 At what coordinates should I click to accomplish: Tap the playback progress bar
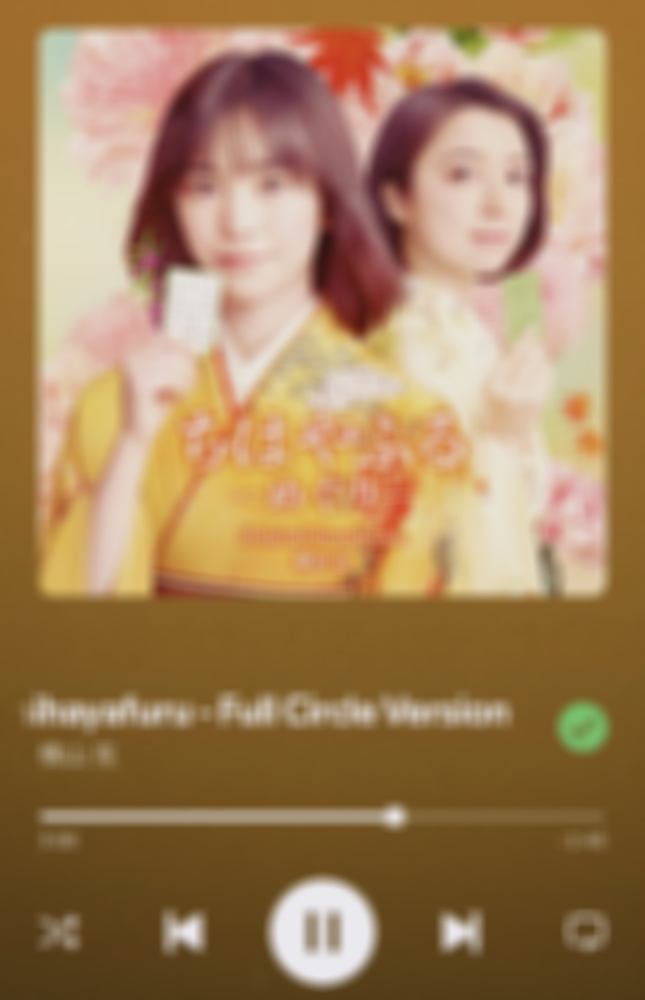click(x=320, y=817)
